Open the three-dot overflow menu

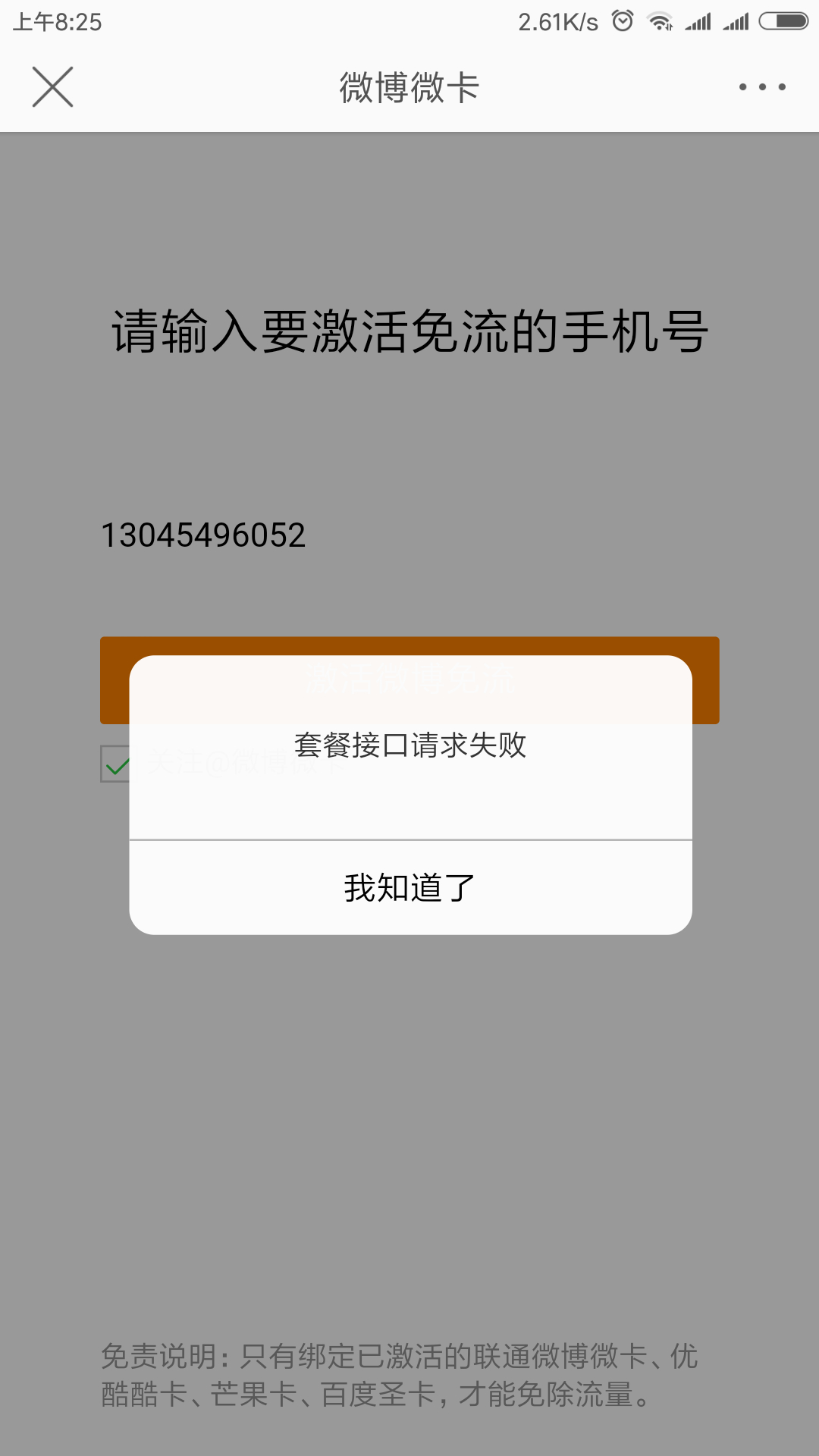[762, 87]
